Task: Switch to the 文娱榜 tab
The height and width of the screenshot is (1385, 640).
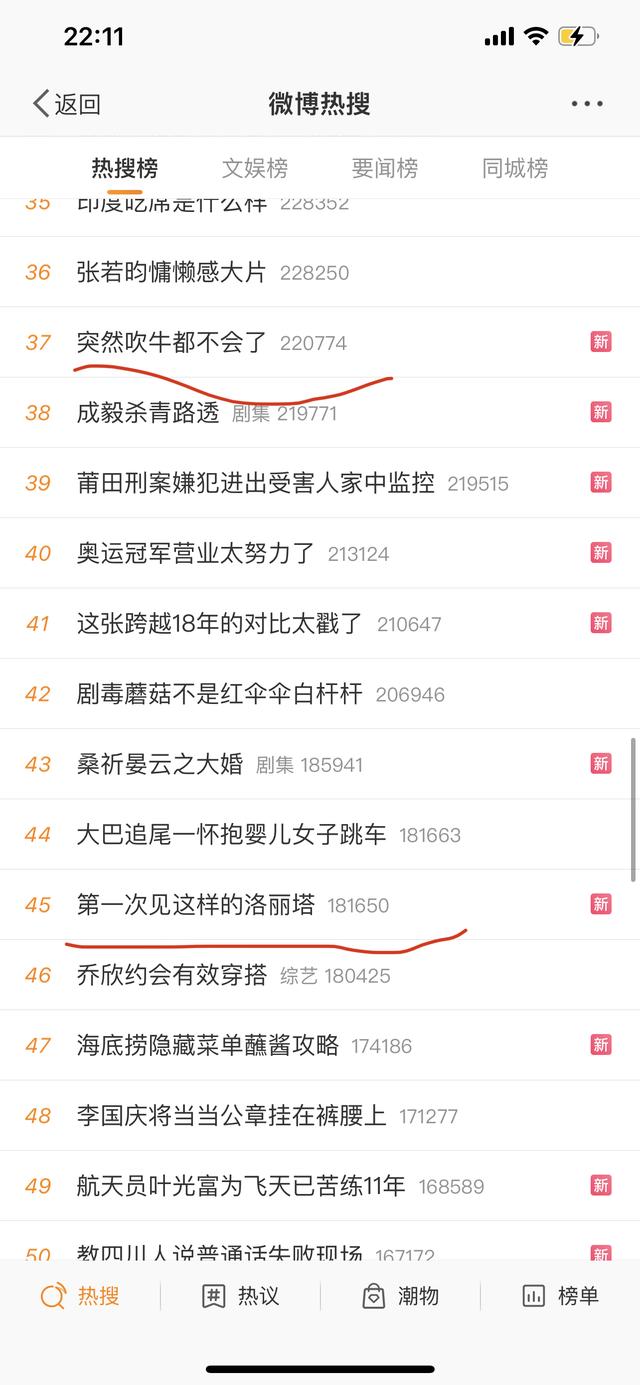Action: [x=254, y=168]
